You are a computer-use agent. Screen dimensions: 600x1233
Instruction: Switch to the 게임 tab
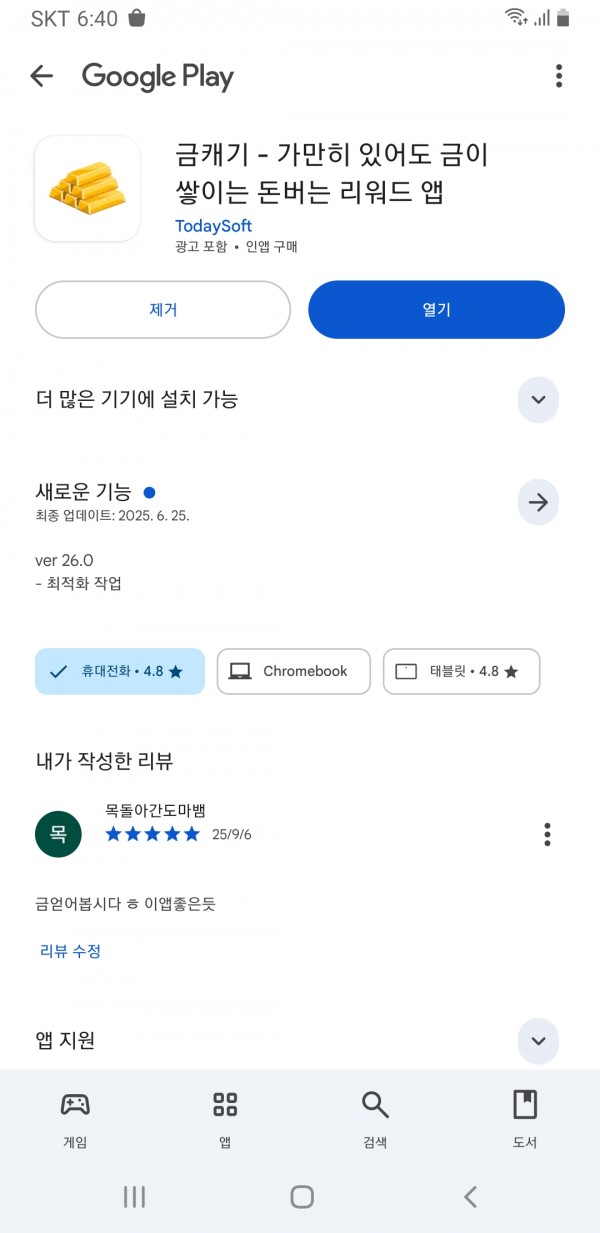[x=75, y=1119]
